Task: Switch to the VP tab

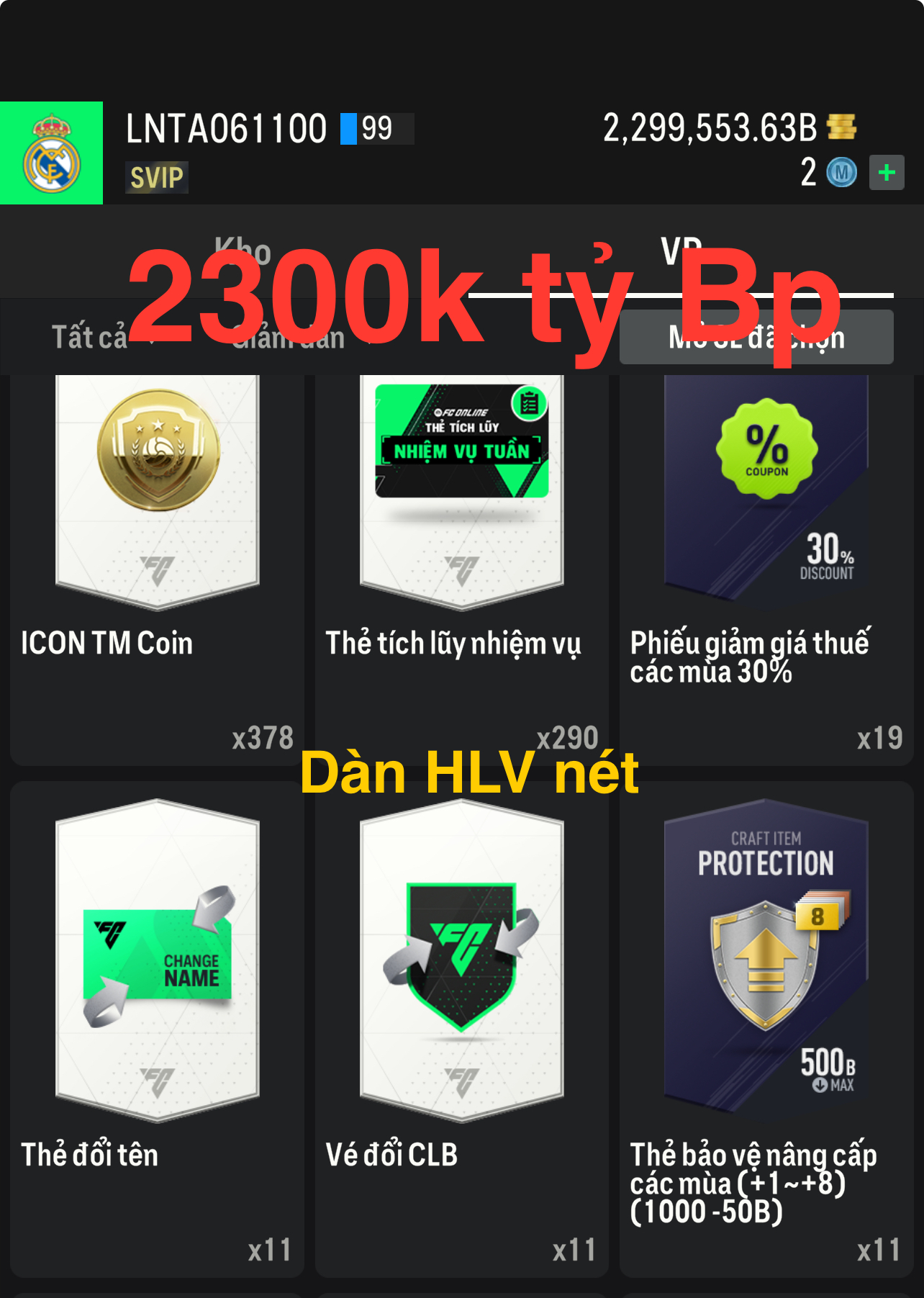Action: tap(681, 253)
